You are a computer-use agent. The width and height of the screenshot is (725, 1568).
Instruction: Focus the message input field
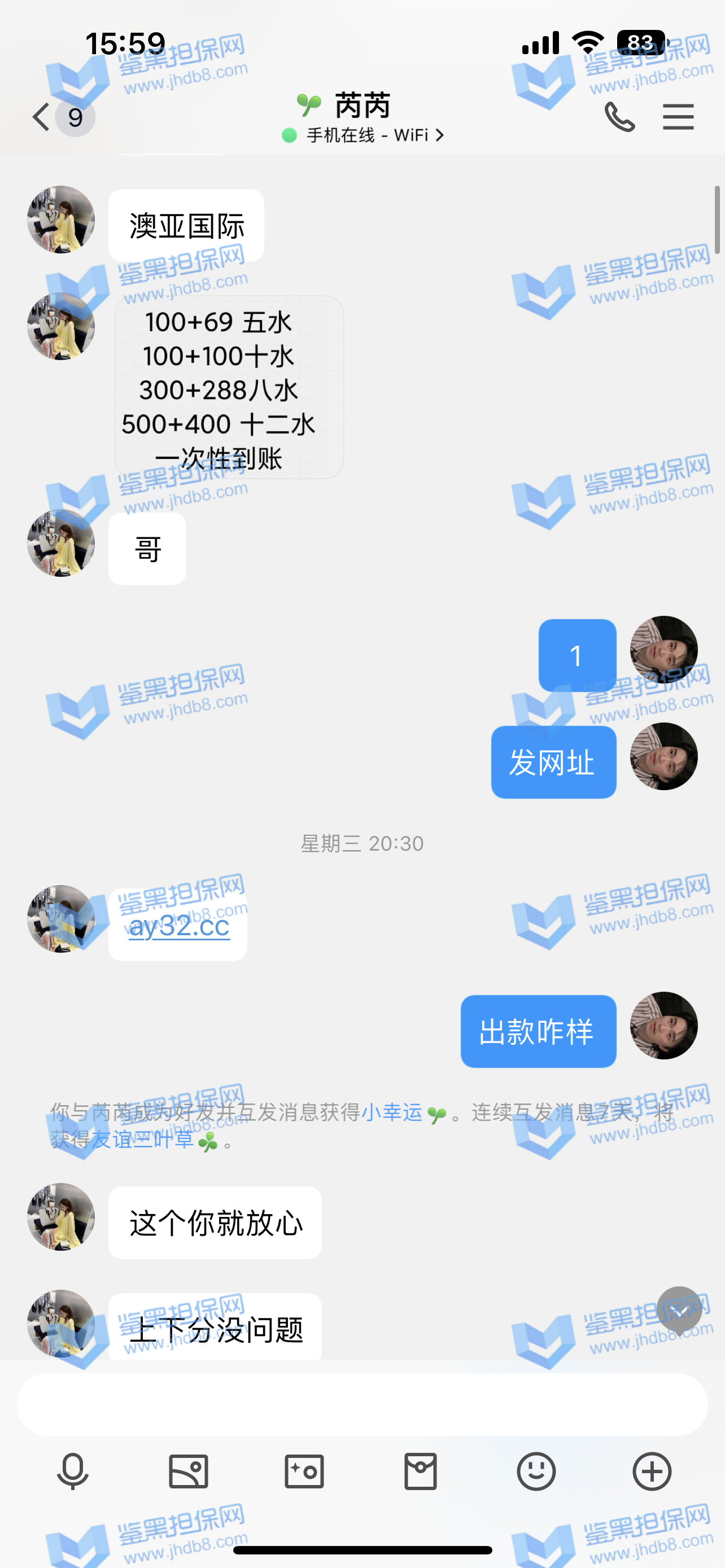361,1404
